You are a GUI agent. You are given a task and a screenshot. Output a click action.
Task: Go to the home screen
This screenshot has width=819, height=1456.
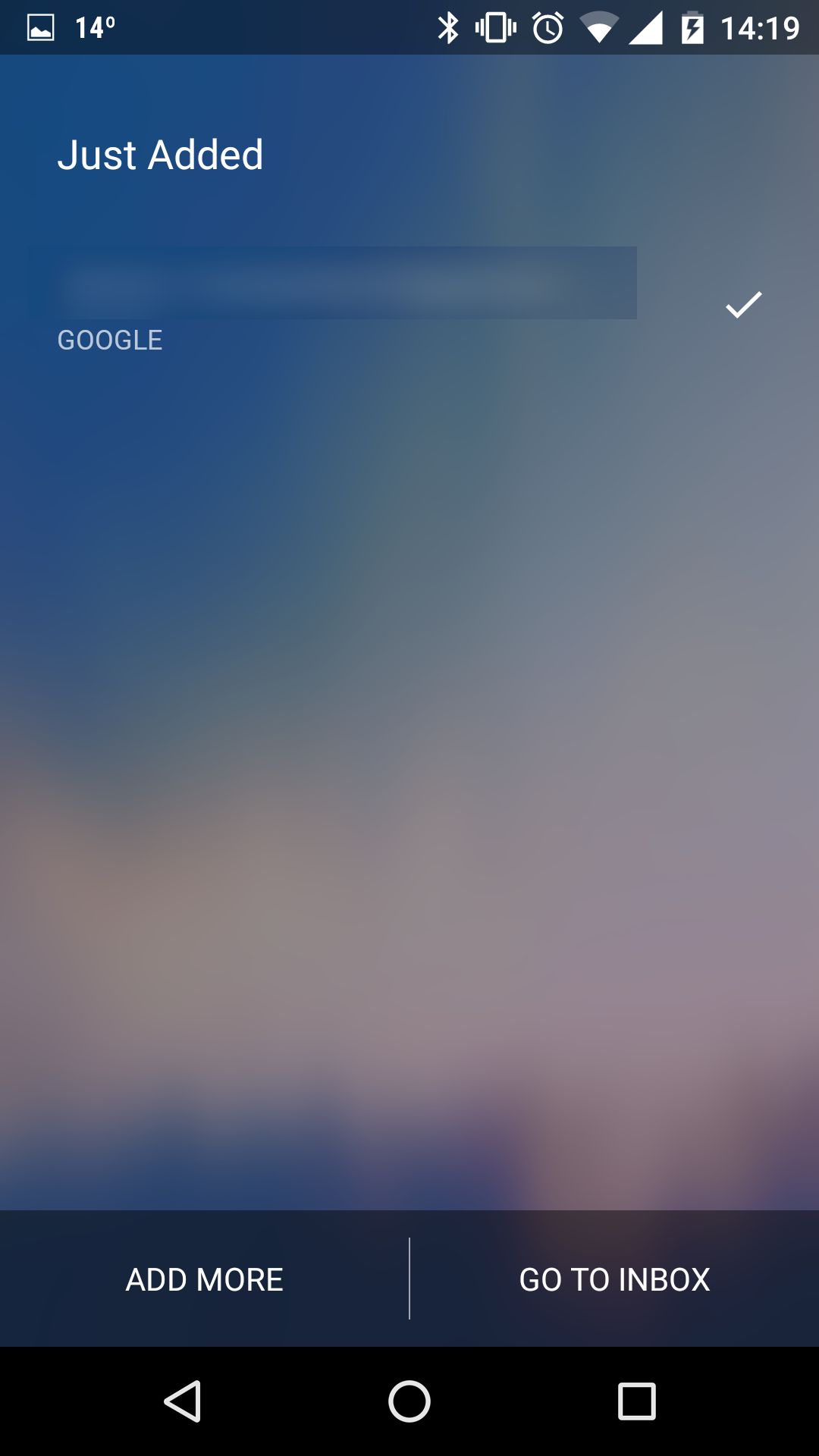click(409, 1401)
